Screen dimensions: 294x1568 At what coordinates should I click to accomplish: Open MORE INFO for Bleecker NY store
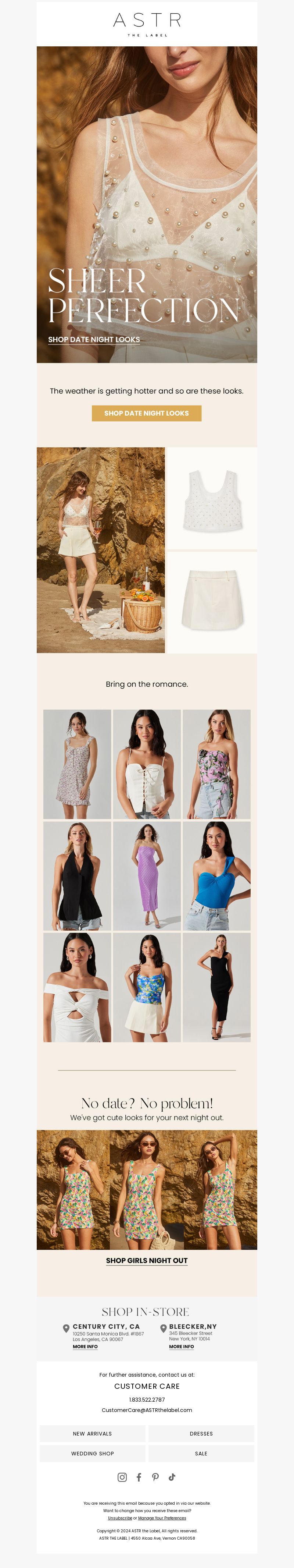pos(181,1346)
